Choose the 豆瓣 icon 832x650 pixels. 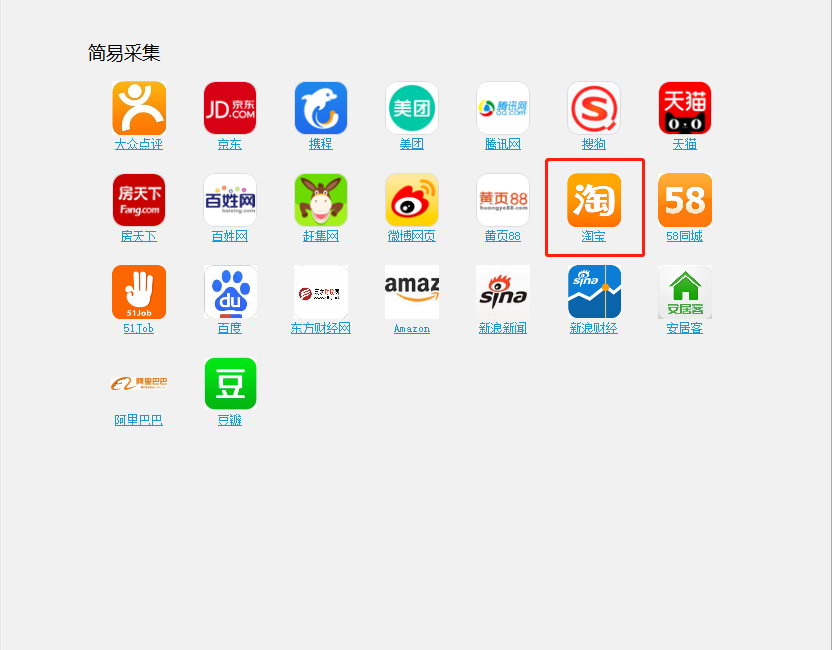click(230, 384)
